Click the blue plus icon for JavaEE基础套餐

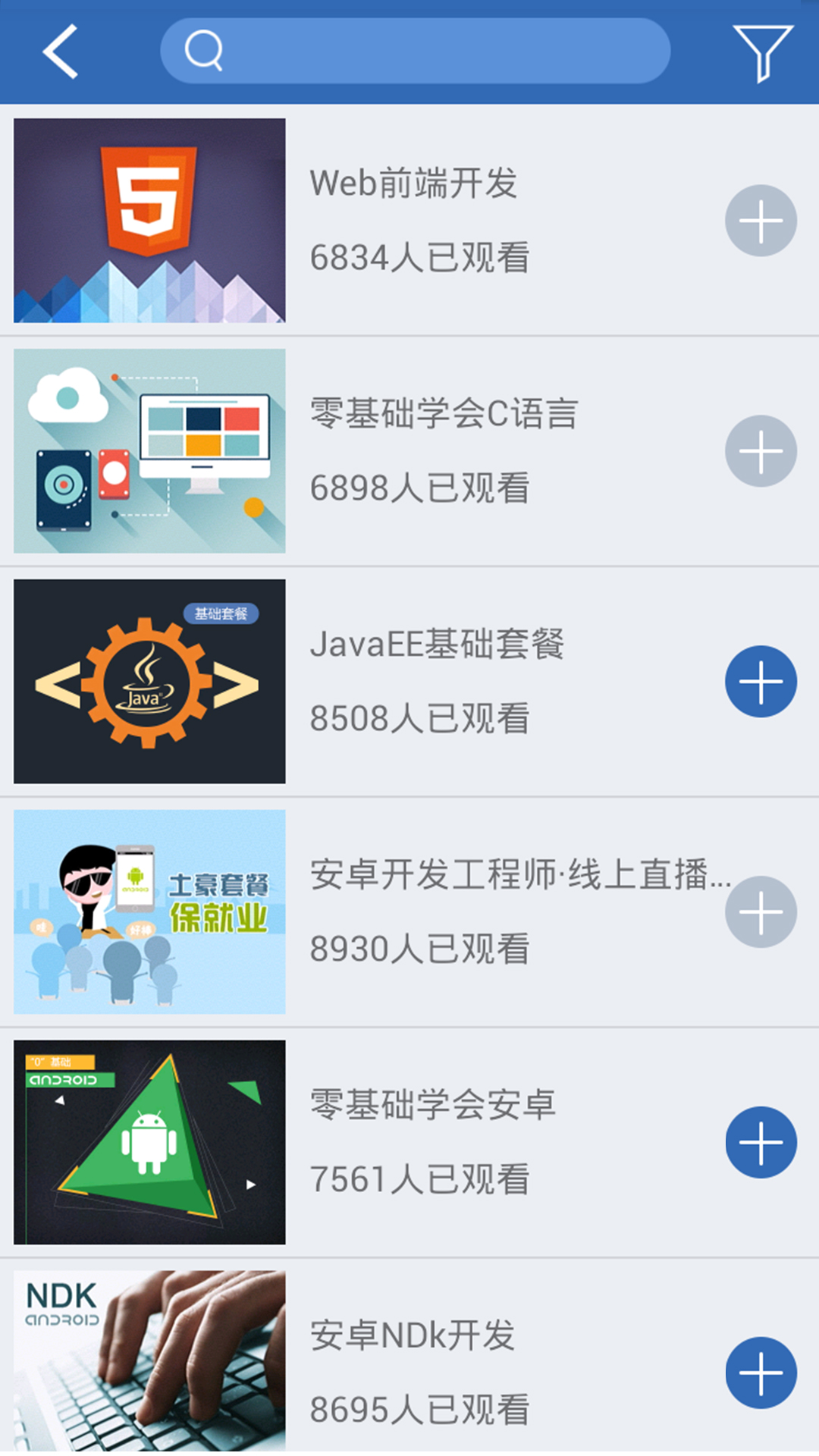[x=761, y=682]
